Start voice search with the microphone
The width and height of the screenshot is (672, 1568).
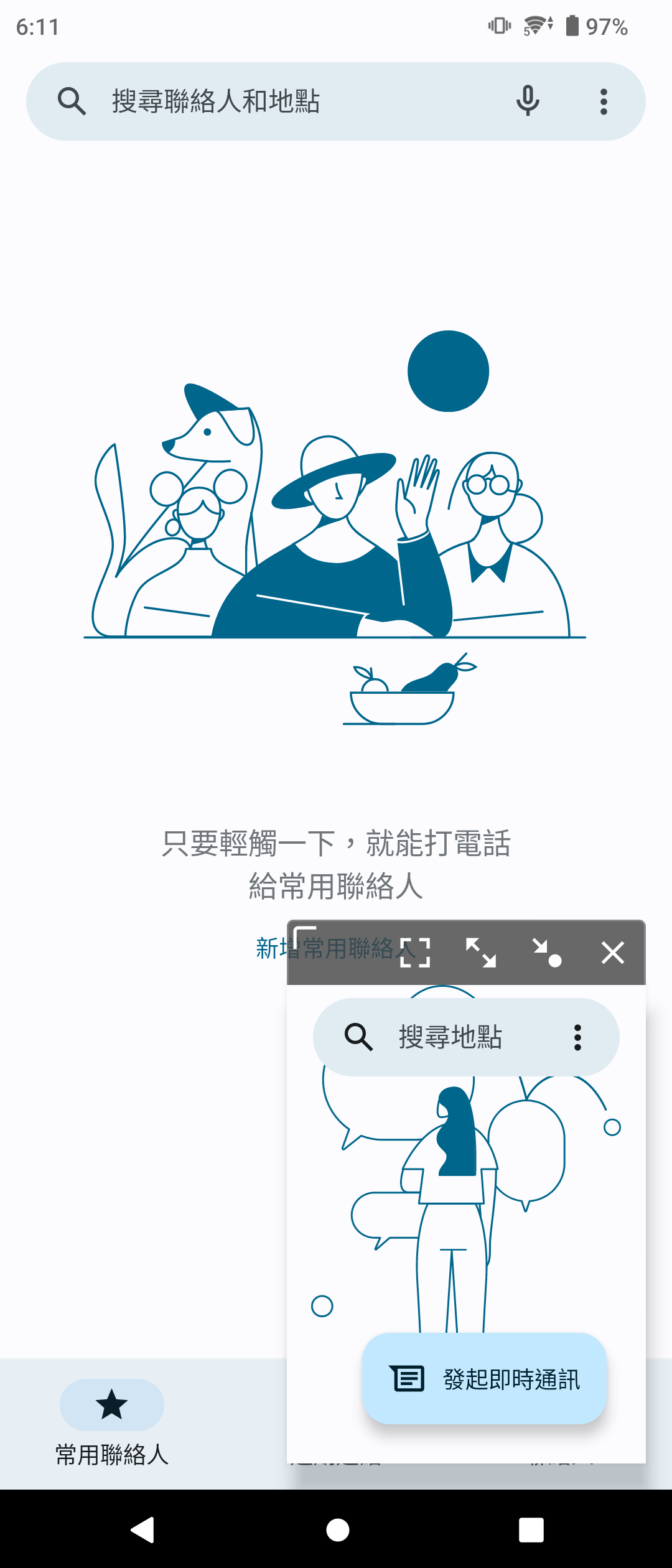tap(528, 101)
